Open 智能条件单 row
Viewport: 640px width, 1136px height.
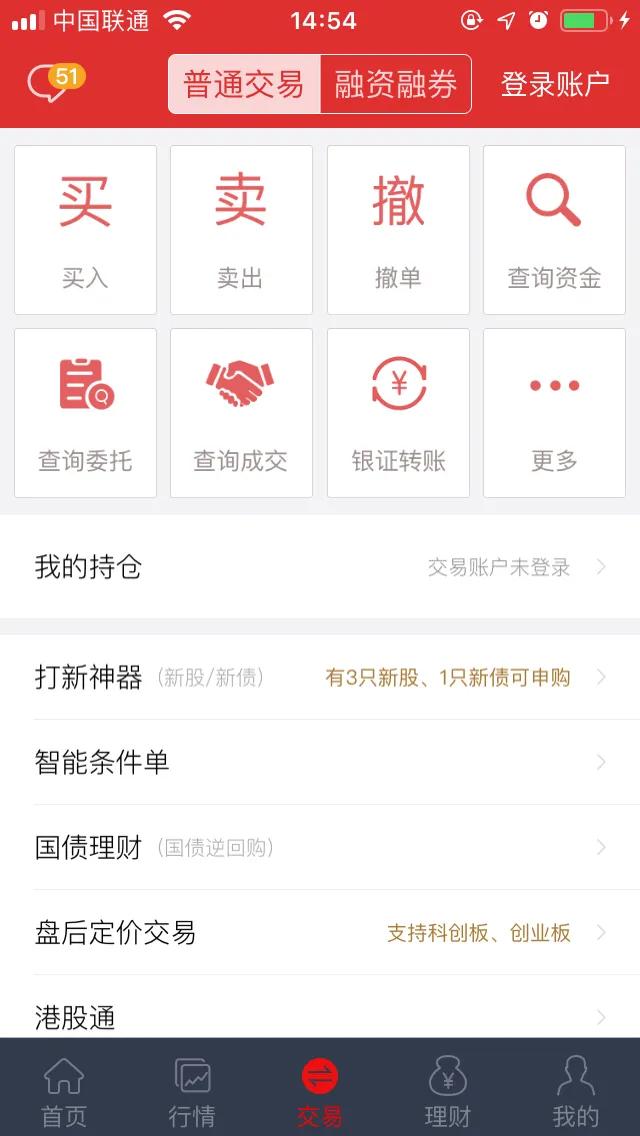coord(320,762)
